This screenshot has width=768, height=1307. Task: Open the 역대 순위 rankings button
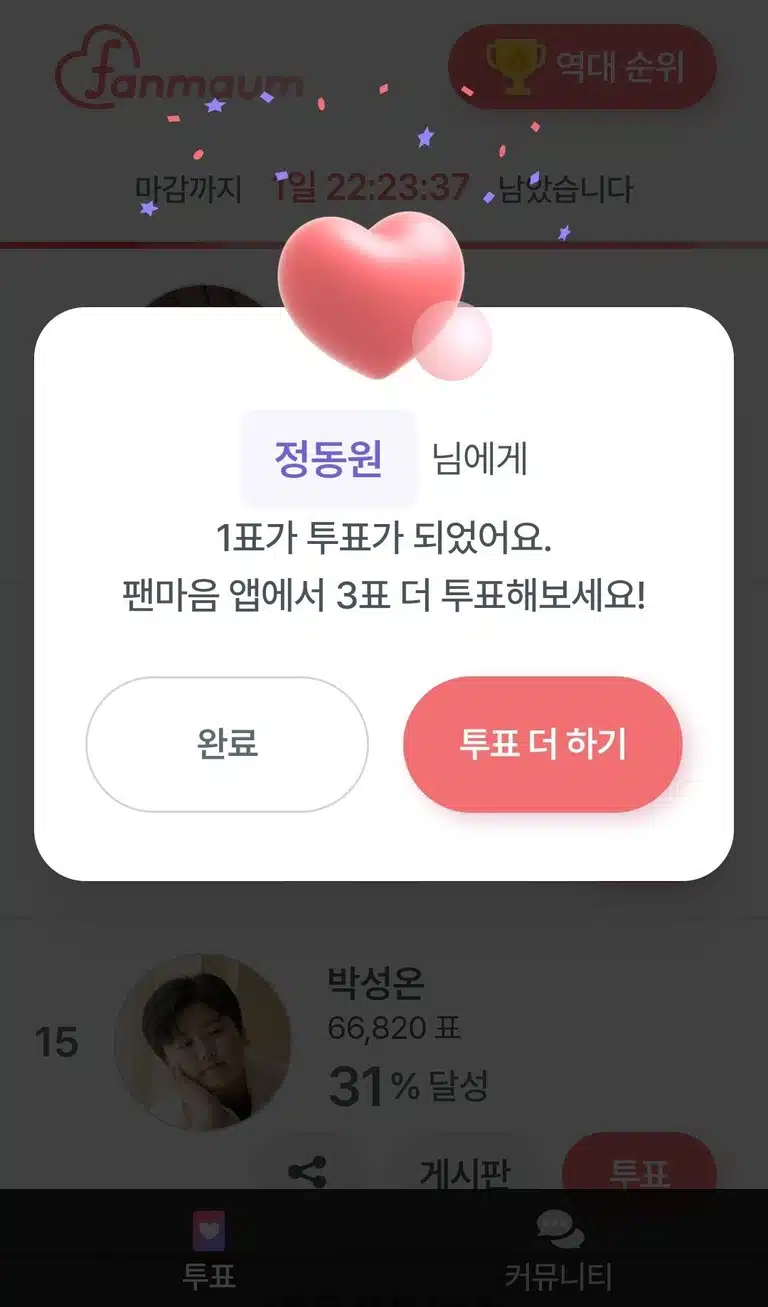(582, 67)
